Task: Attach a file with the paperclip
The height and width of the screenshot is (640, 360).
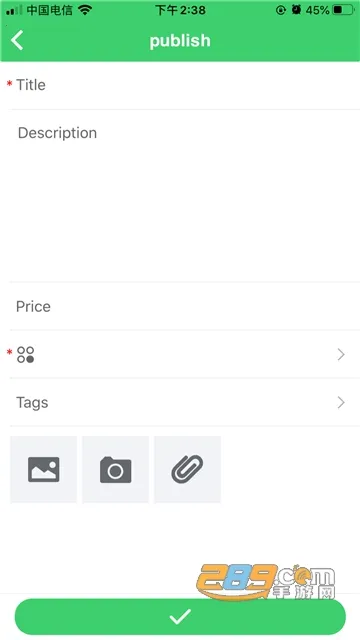Action: click(187, 469)
